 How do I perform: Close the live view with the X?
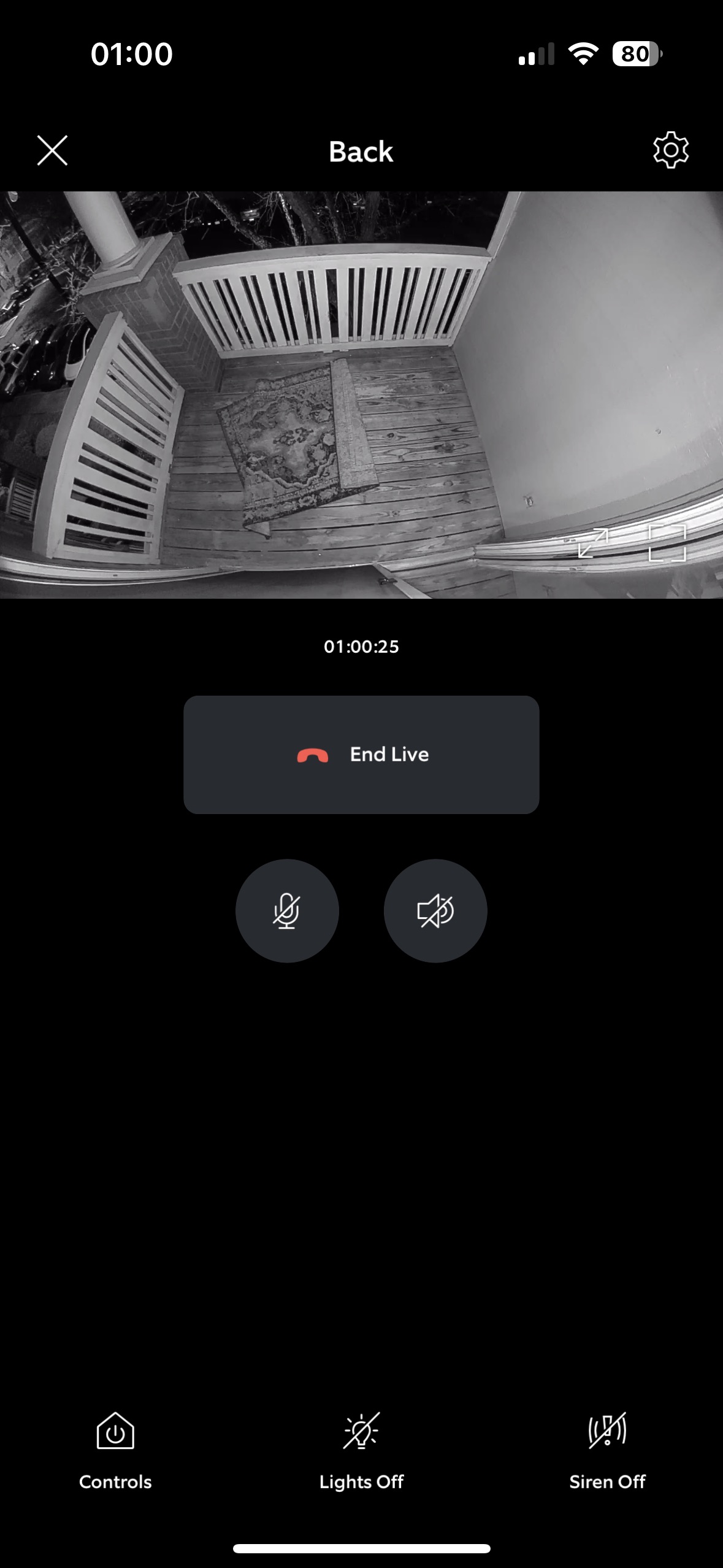tap(52, 151)
